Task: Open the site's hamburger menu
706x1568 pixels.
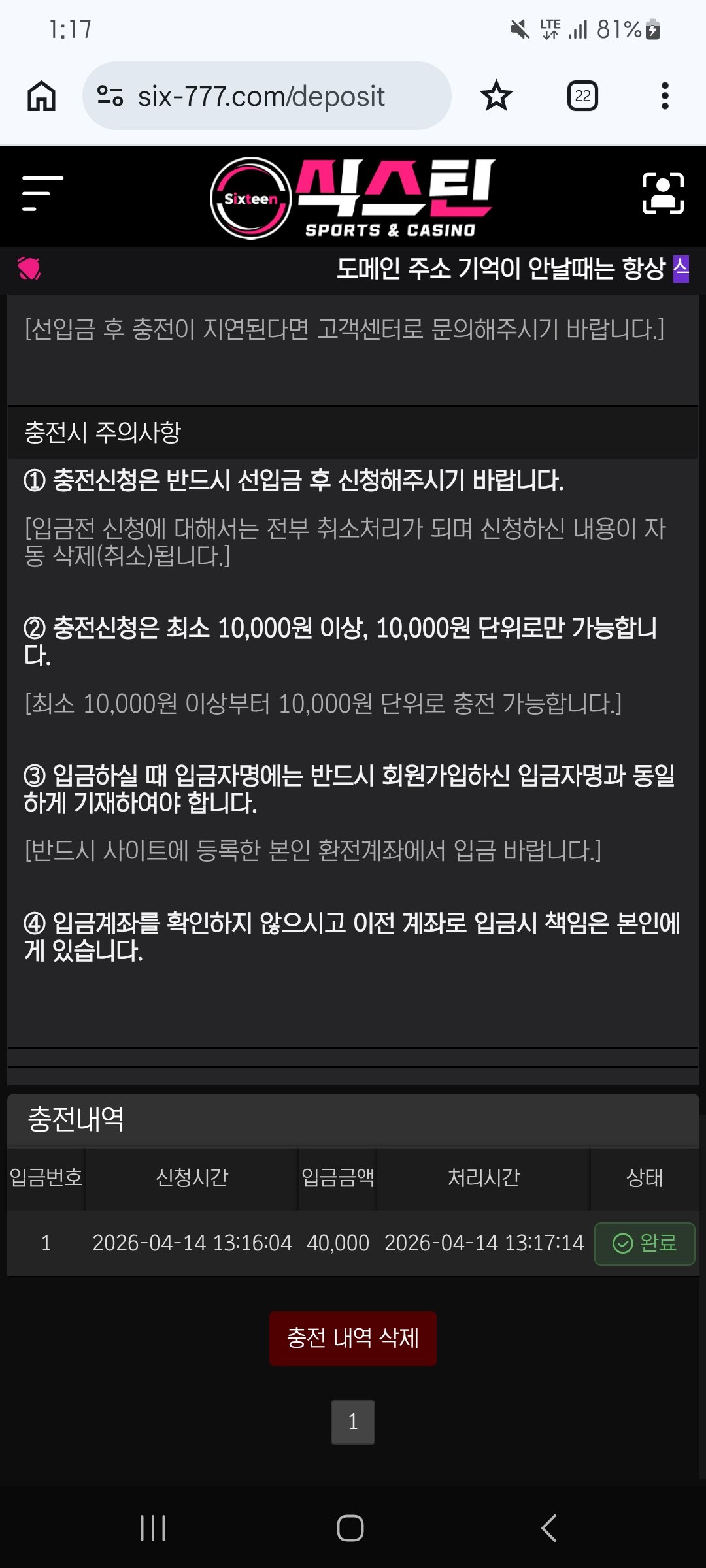Action: [x=42, y=193]
